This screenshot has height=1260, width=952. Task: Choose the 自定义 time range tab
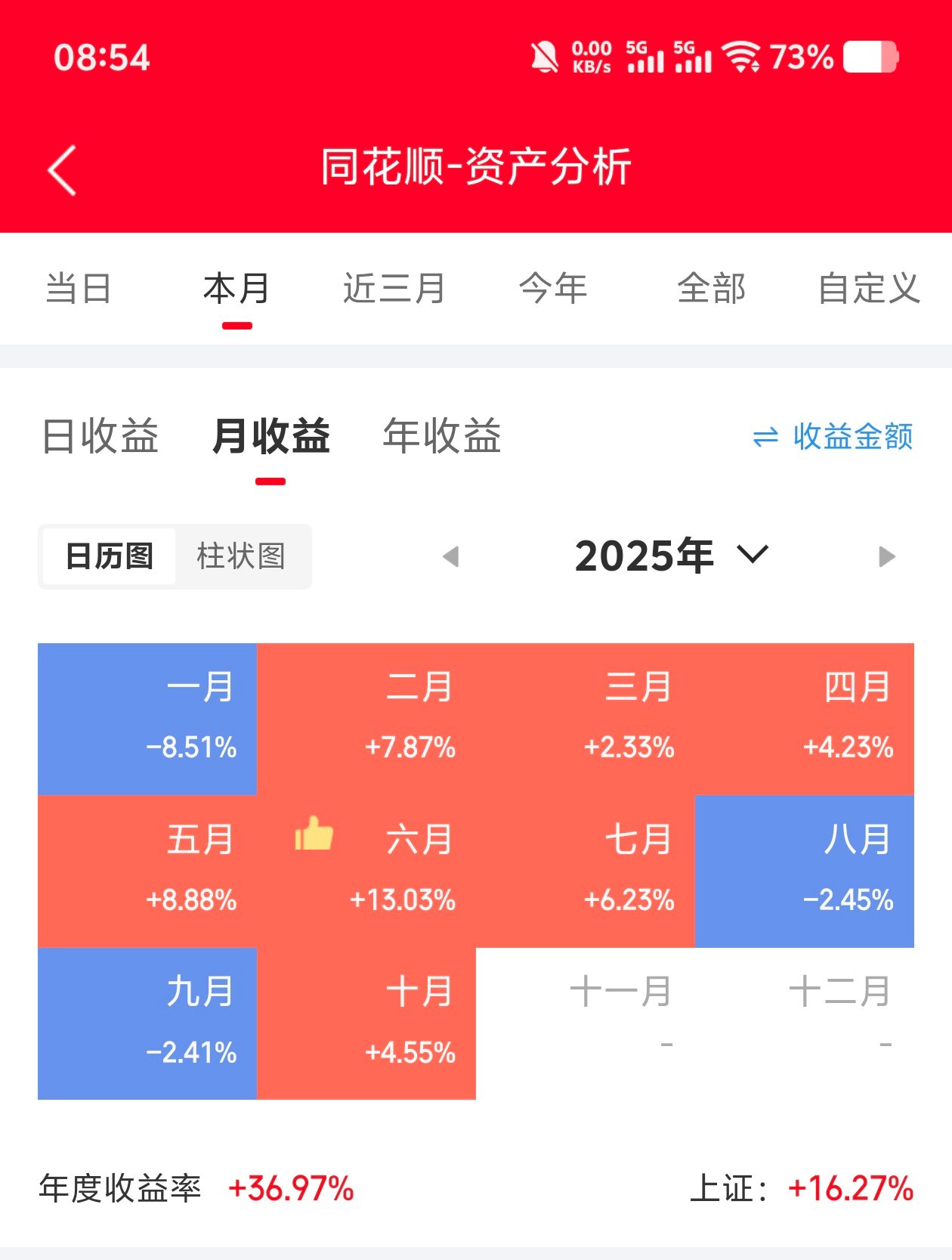869,288
